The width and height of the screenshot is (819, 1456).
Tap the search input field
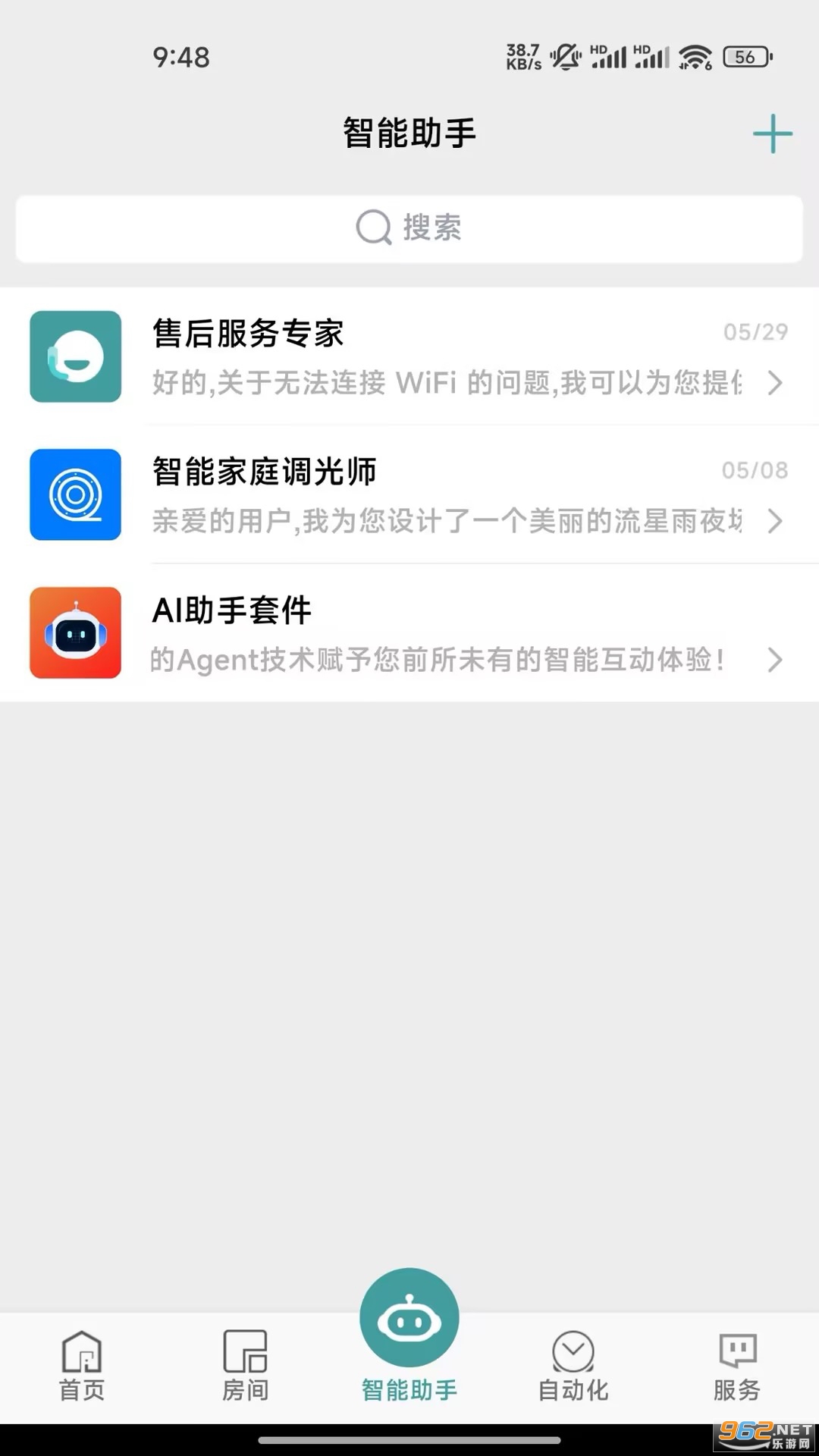[x=409, y=228]
